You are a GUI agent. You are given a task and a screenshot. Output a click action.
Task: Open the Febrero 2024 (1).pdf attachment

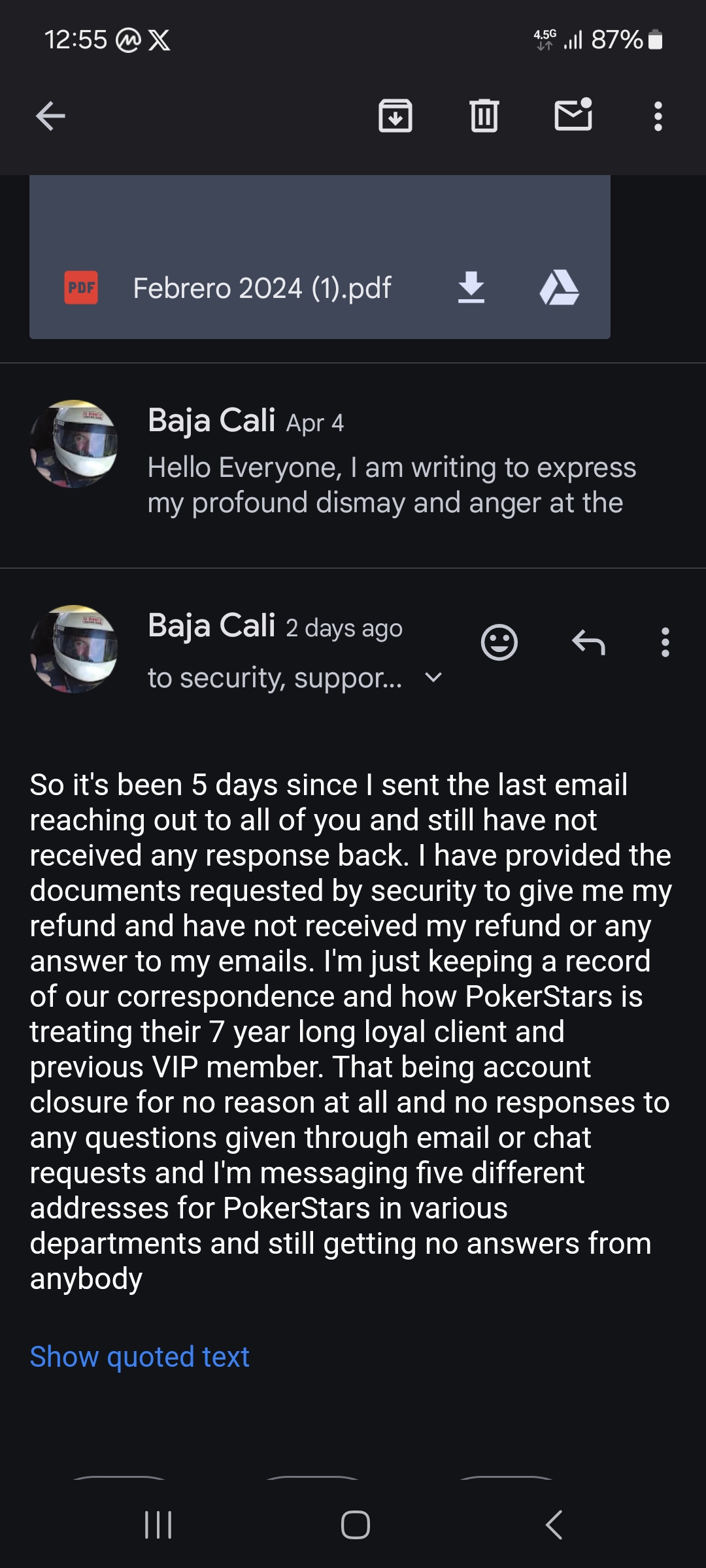point(261,288)
